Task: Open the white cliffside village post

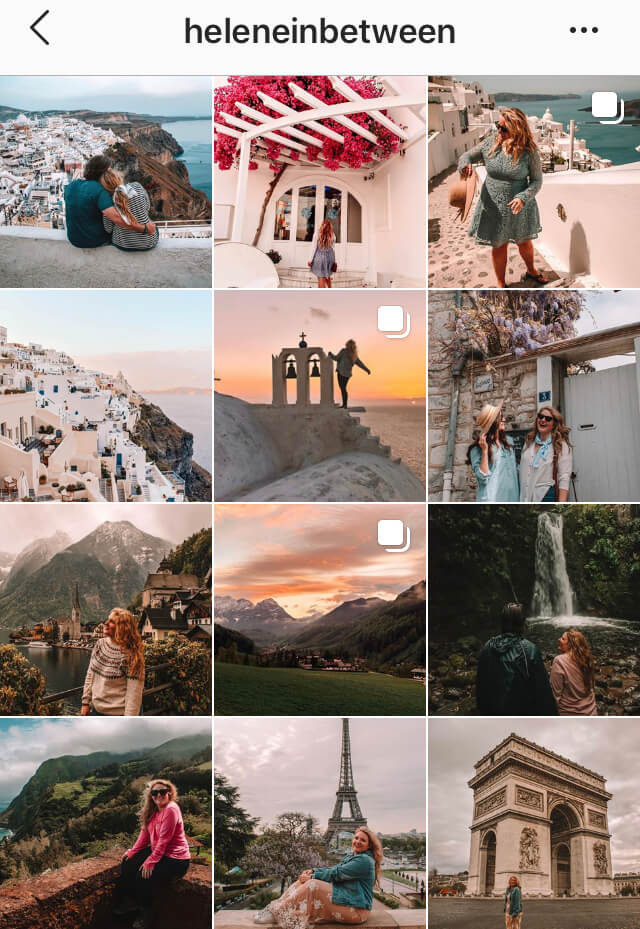Action: point(106,396)
